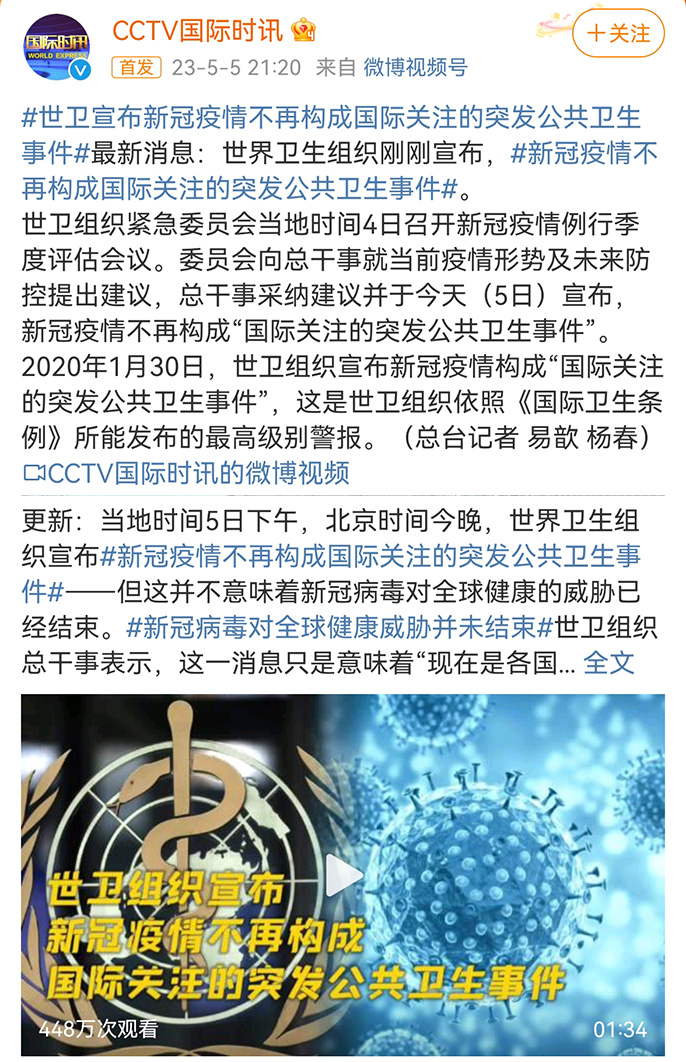
Task: Open the 微博视频号 source link
Action: [414, 68]
